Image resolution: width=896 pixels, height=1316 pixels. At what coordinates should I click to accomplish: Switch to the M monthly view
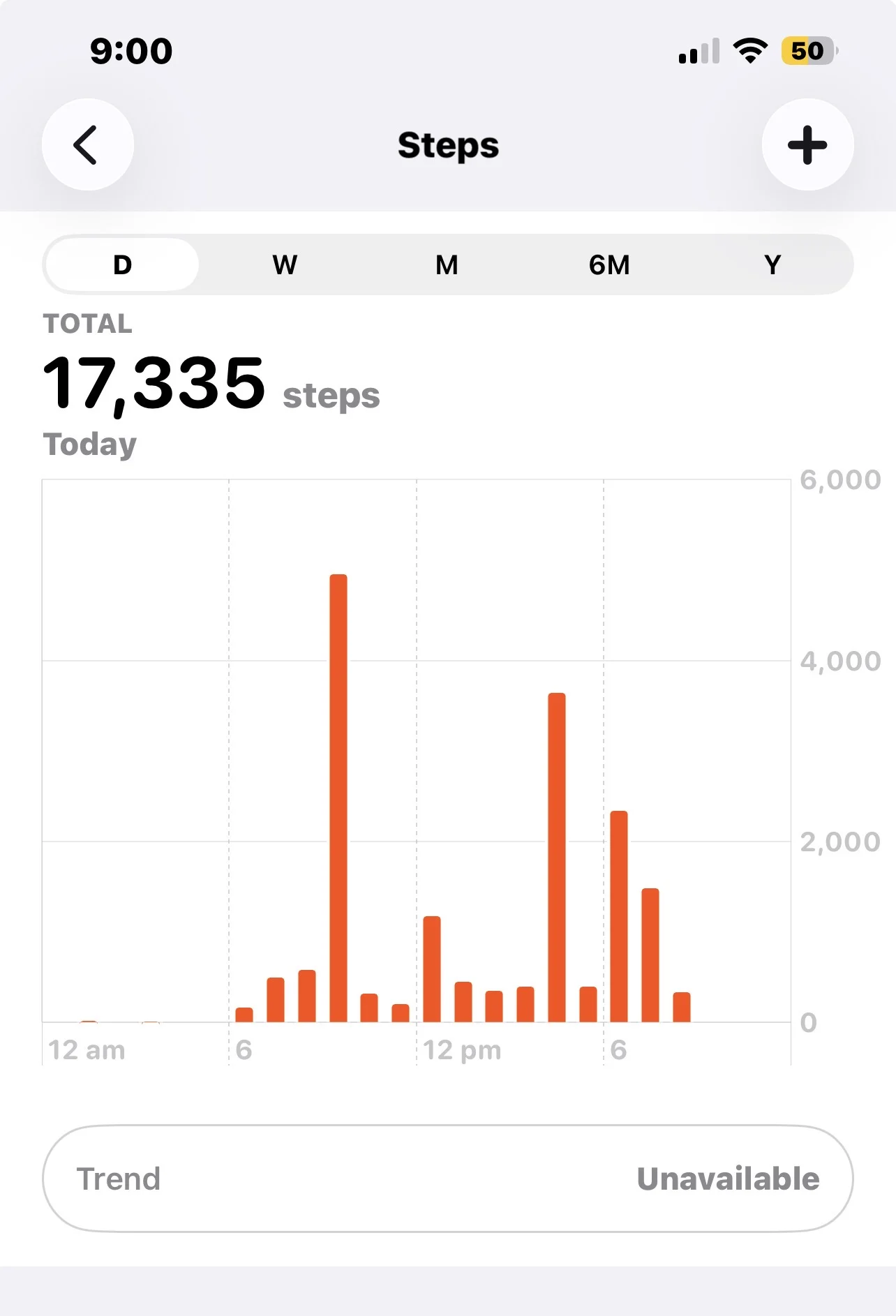[x=447, y=265]
